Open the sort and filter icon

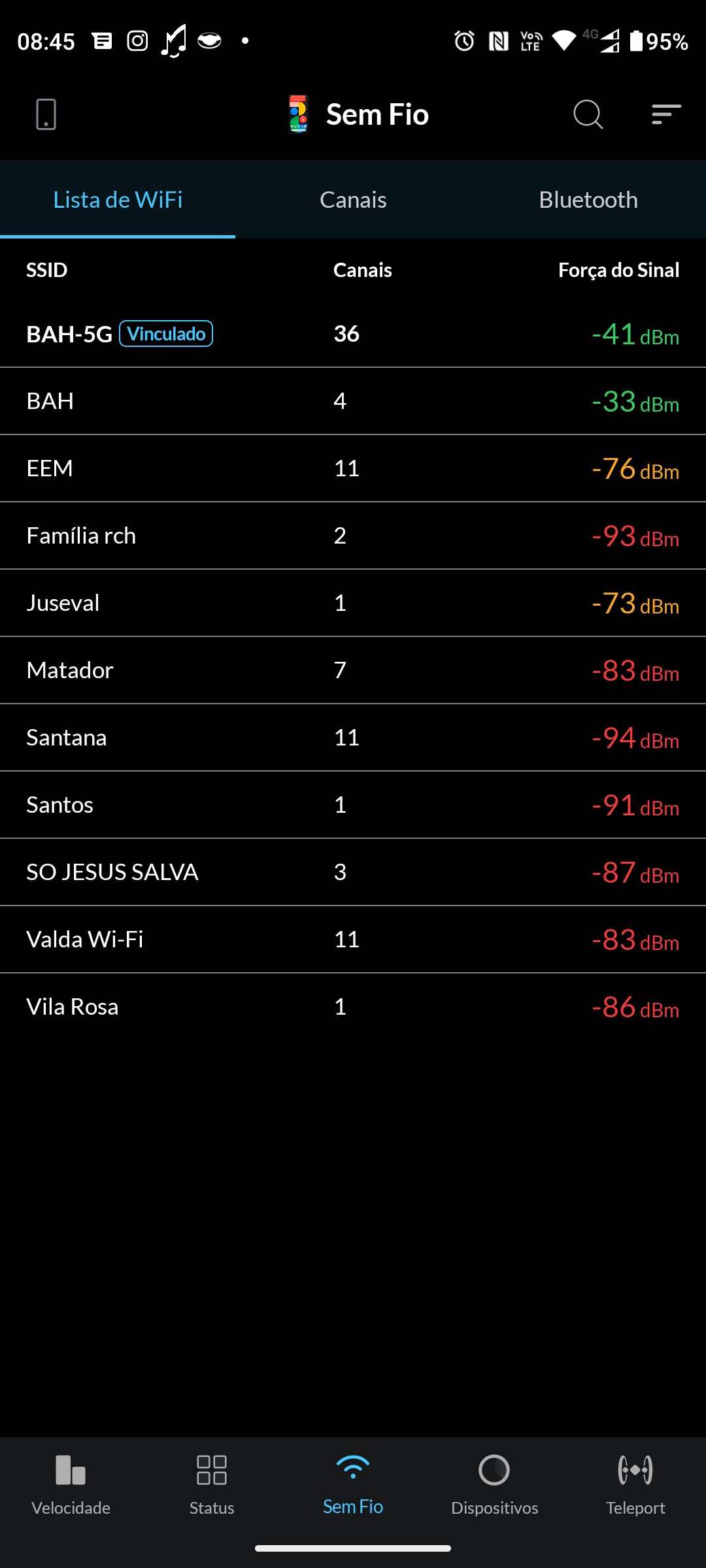click(666, 115)
